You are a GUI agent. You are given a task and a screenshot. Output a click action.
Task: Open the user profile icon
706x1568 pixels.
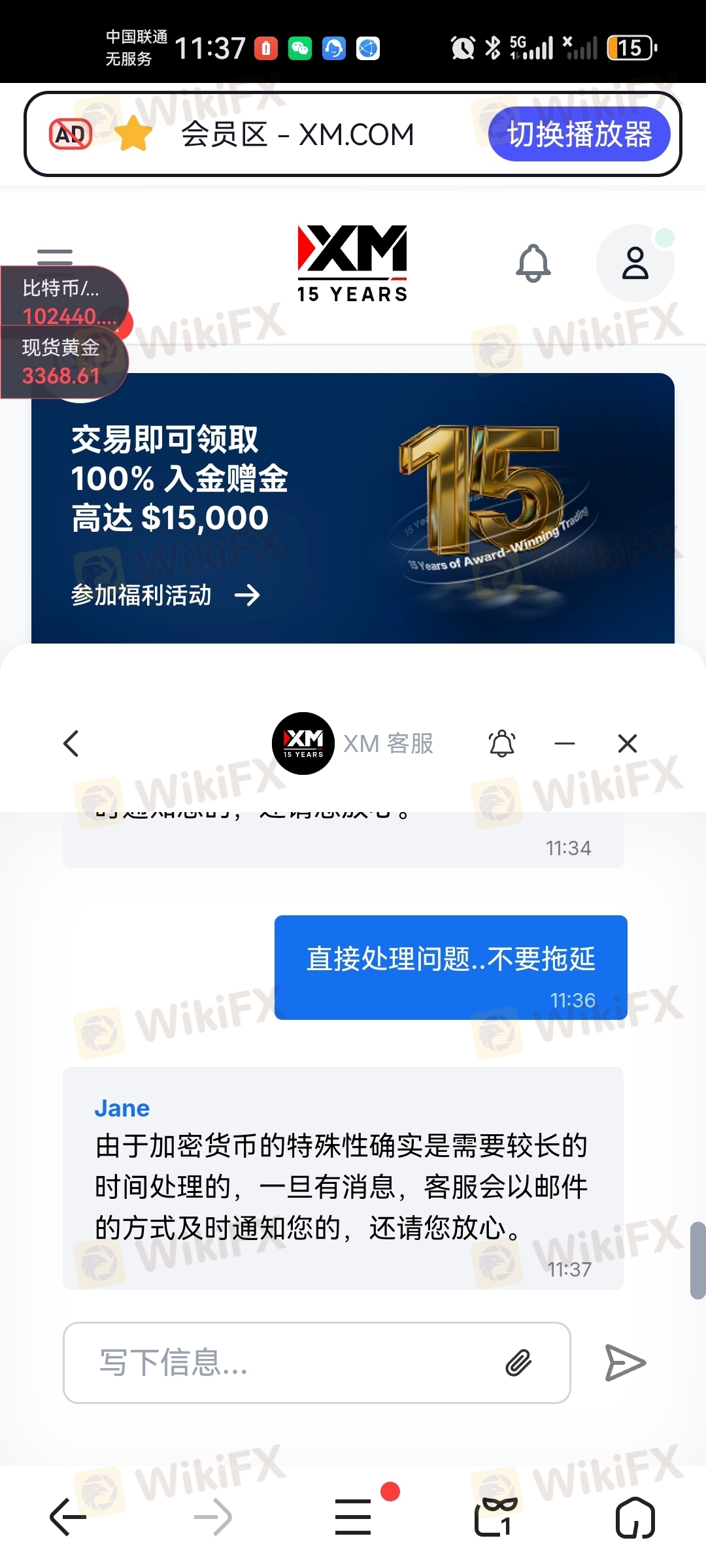coord(635,263)
